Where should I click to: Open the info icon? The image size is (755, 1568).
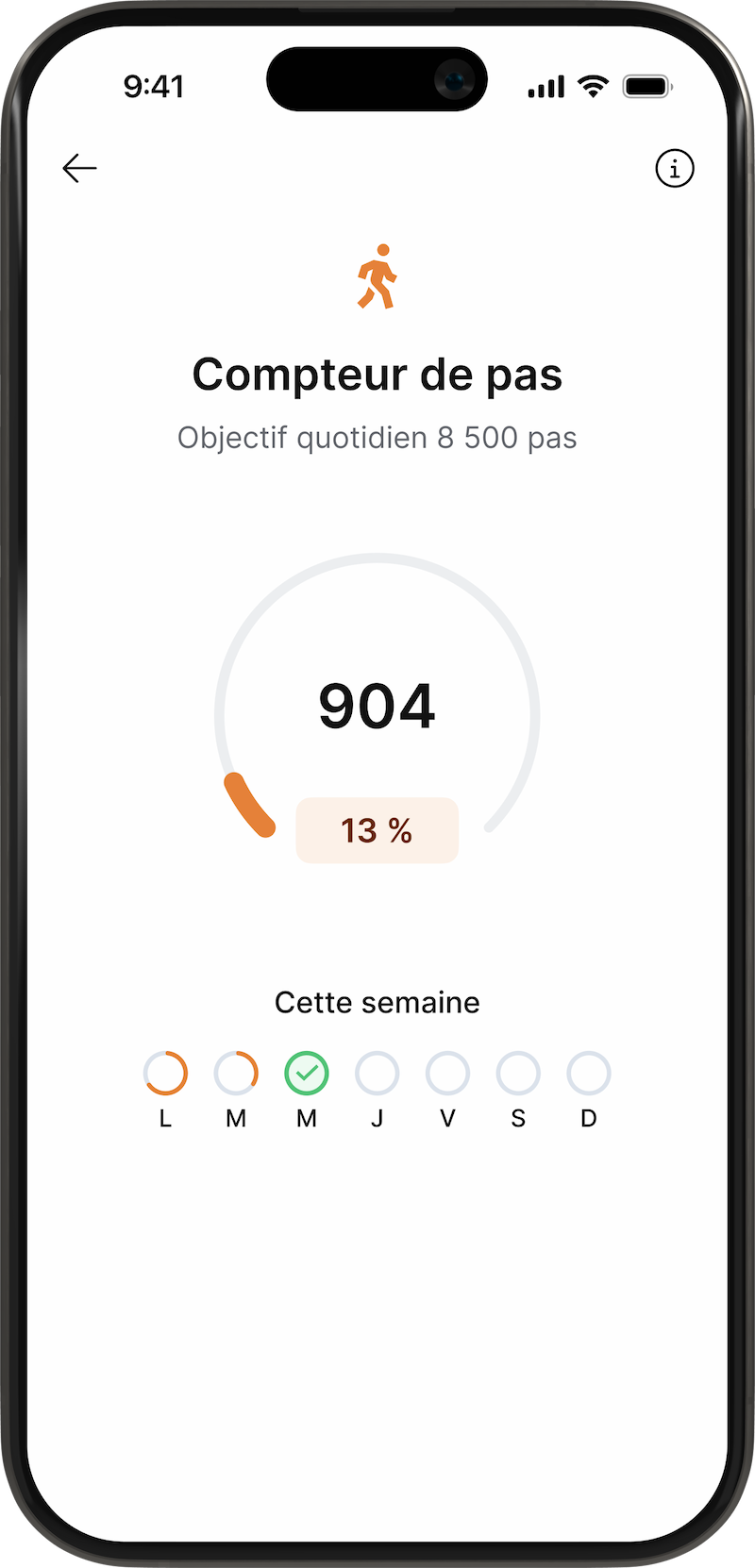(674, 169)
